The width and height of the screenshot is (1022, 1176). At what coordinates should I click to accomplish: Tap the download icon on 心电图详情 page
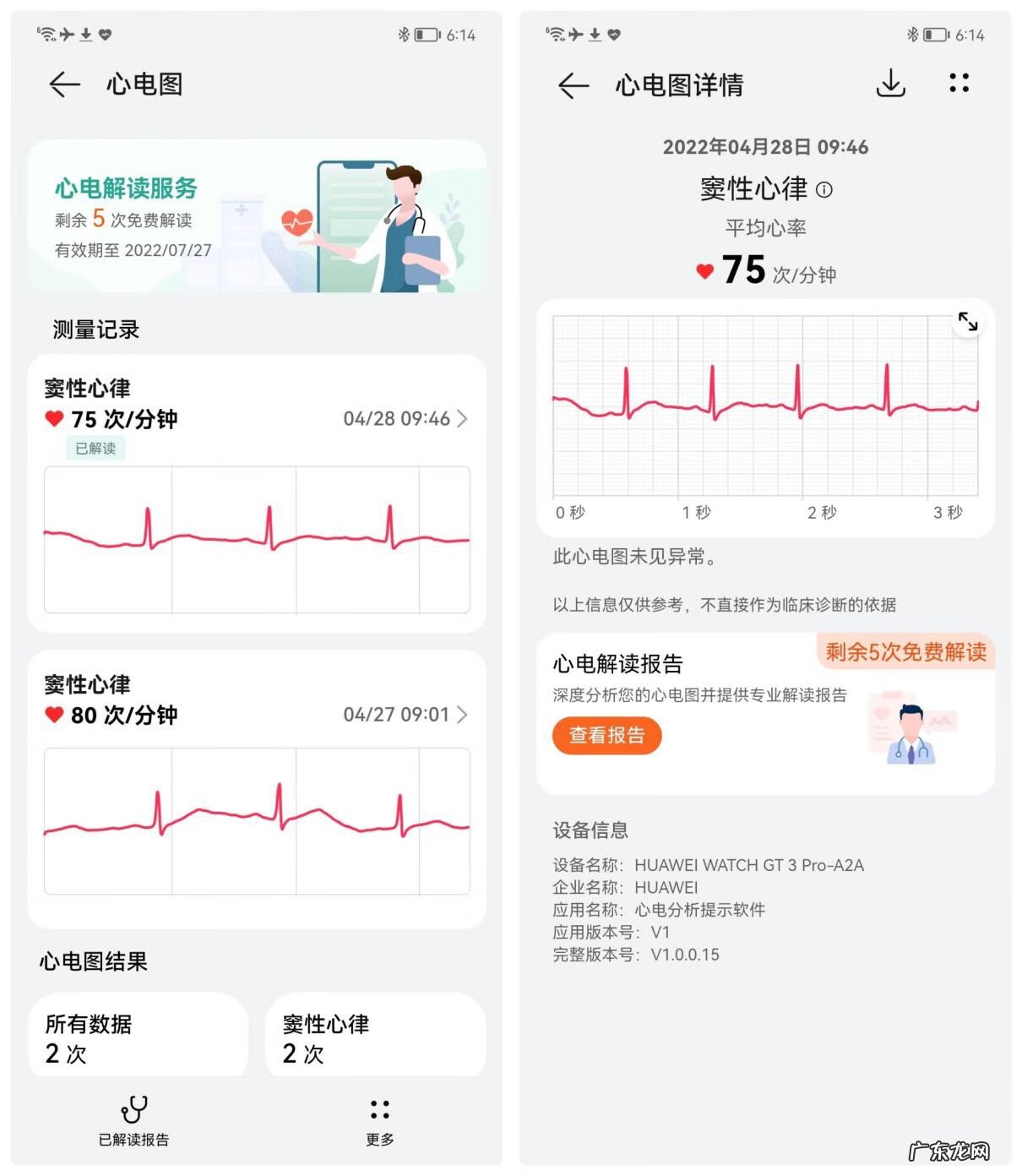coord(889,84)
